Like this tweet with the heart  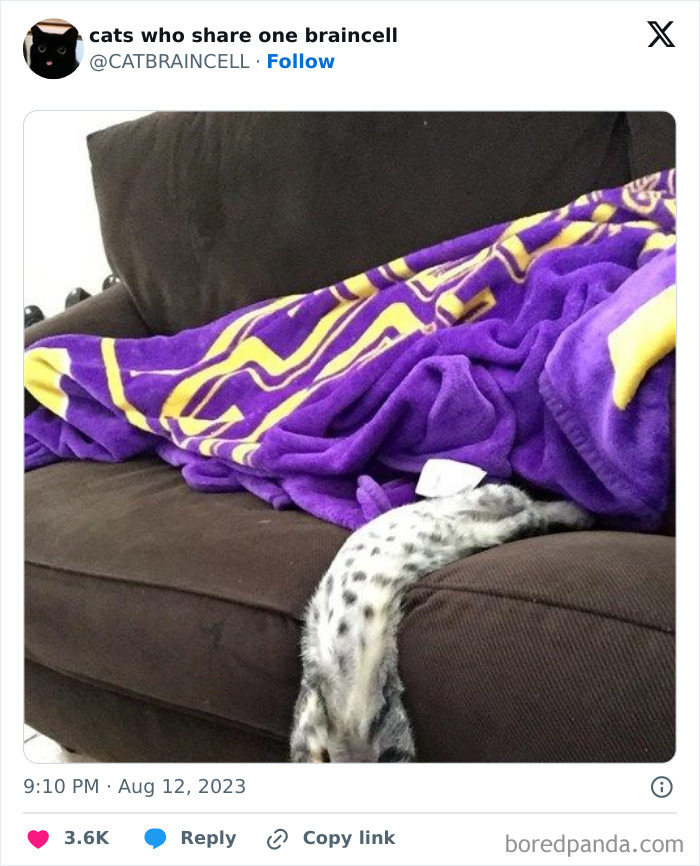pyautogui.click(x=38, y=838)
